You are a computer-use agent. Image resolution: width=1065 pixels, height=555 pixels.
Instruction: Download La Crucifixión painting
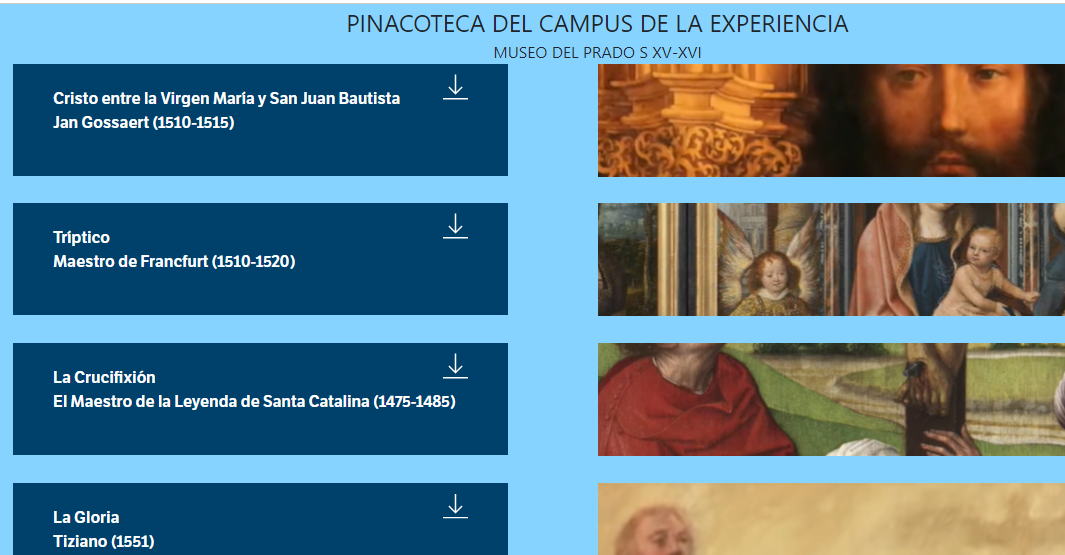455,367
